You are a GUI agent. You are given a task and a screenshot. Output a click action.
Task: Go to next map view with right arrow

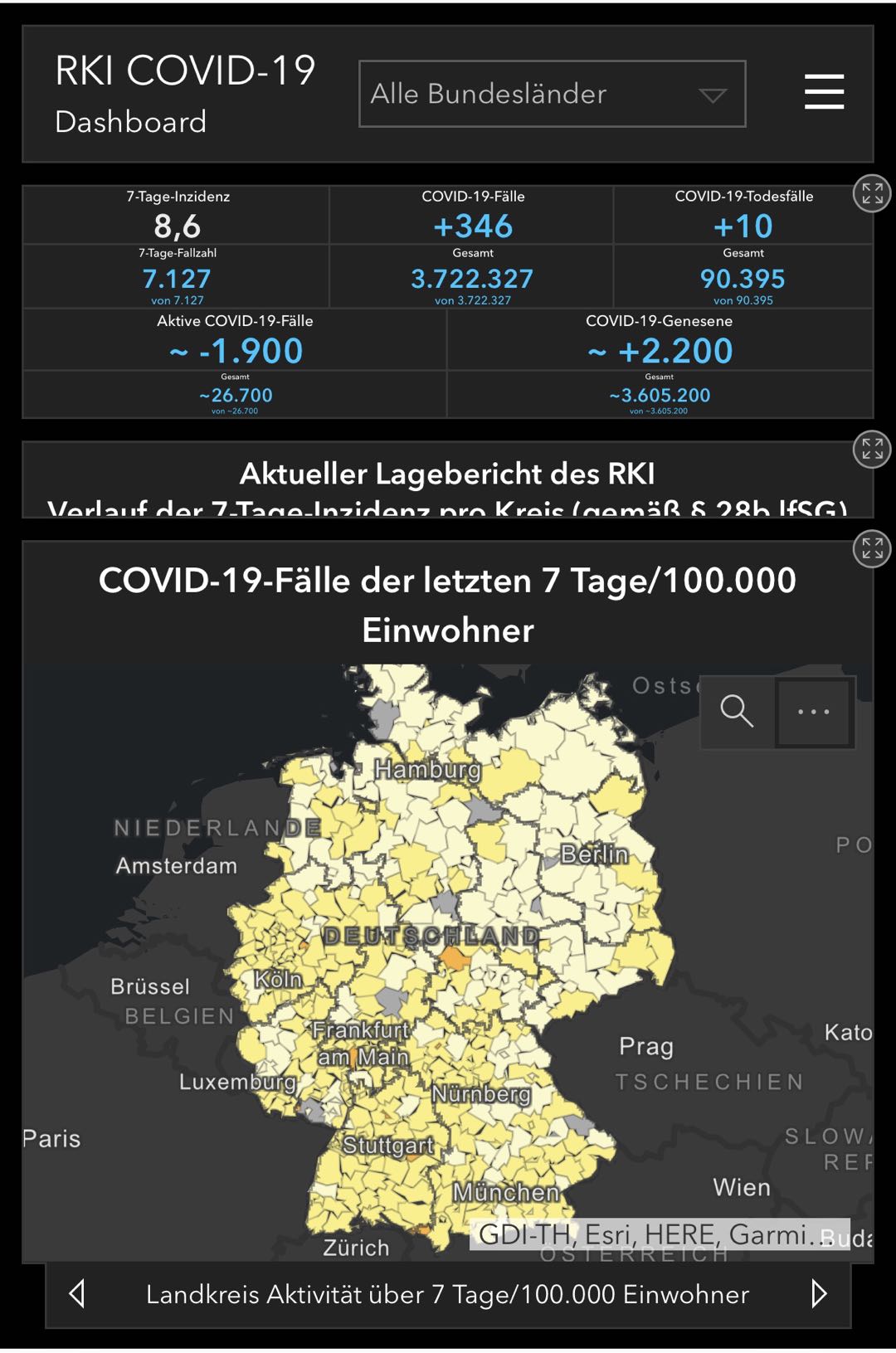[x=818, y=1293]
